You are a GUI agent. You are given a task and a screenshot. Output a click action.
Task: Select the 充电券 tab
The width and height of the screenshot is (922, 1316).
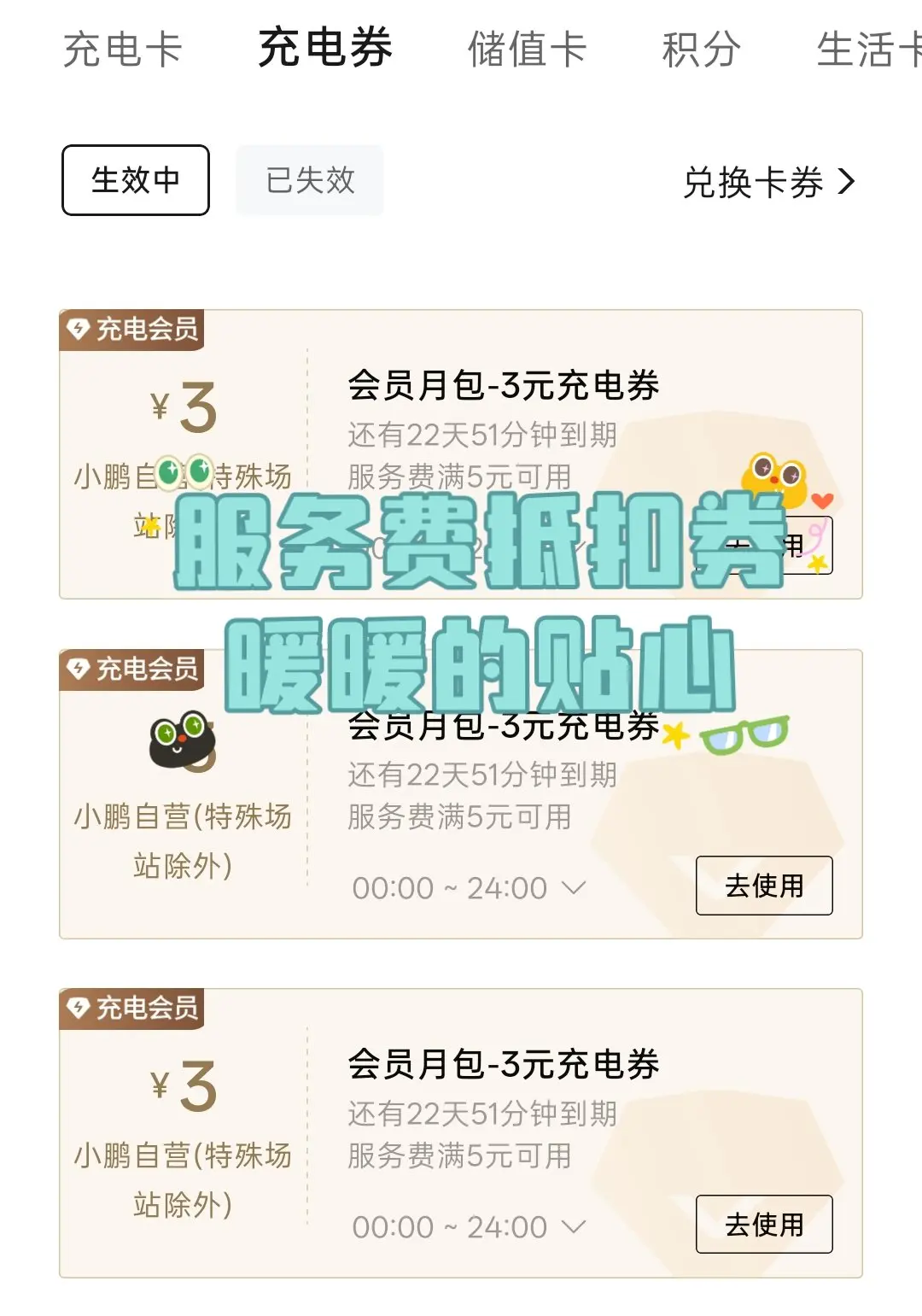click(x=325, y=47)
